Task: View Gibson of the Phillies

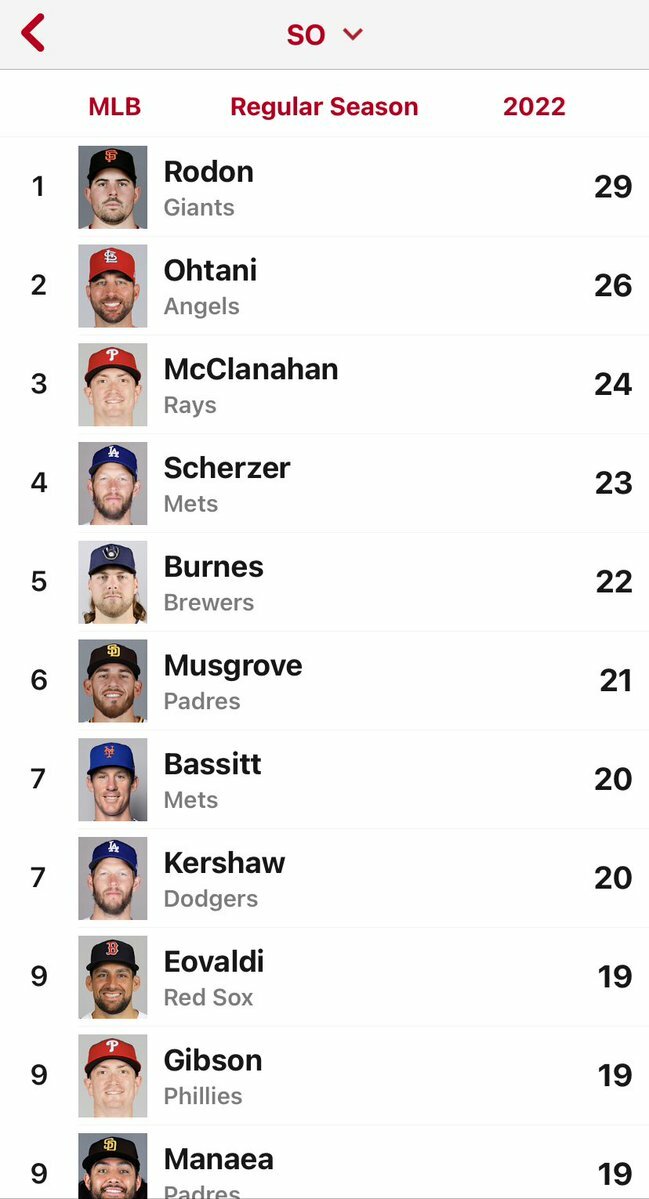Action: tap(324, 1076)
